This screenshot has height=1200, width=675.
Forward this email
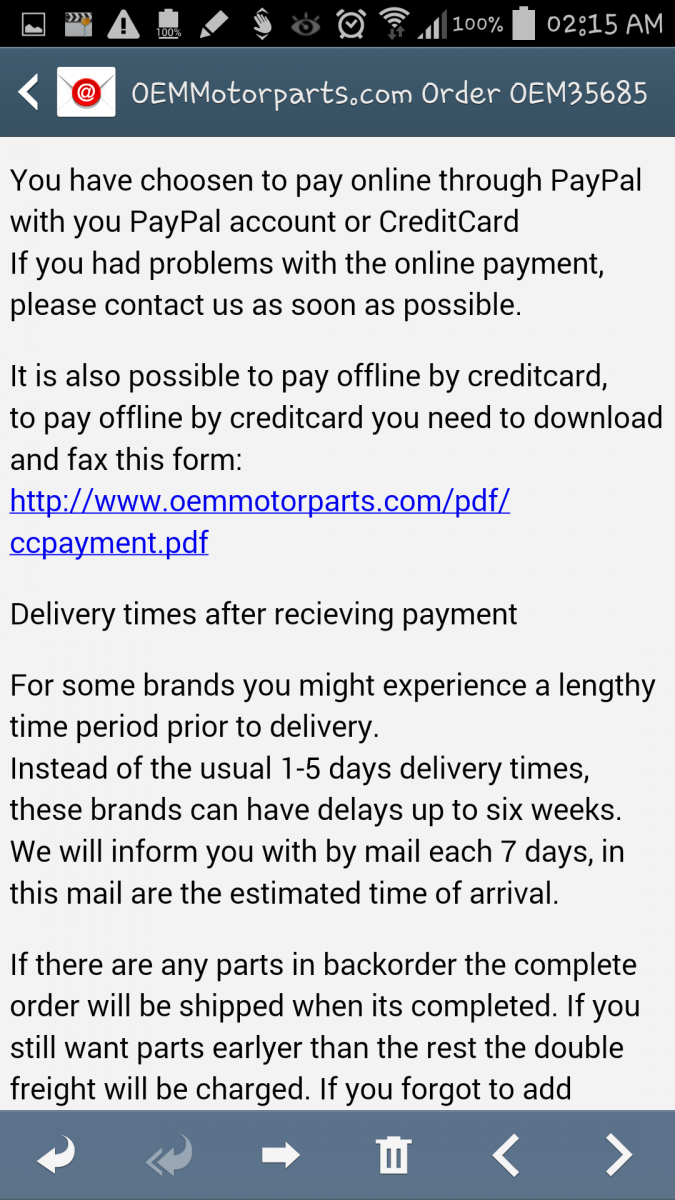point(280,1156)
